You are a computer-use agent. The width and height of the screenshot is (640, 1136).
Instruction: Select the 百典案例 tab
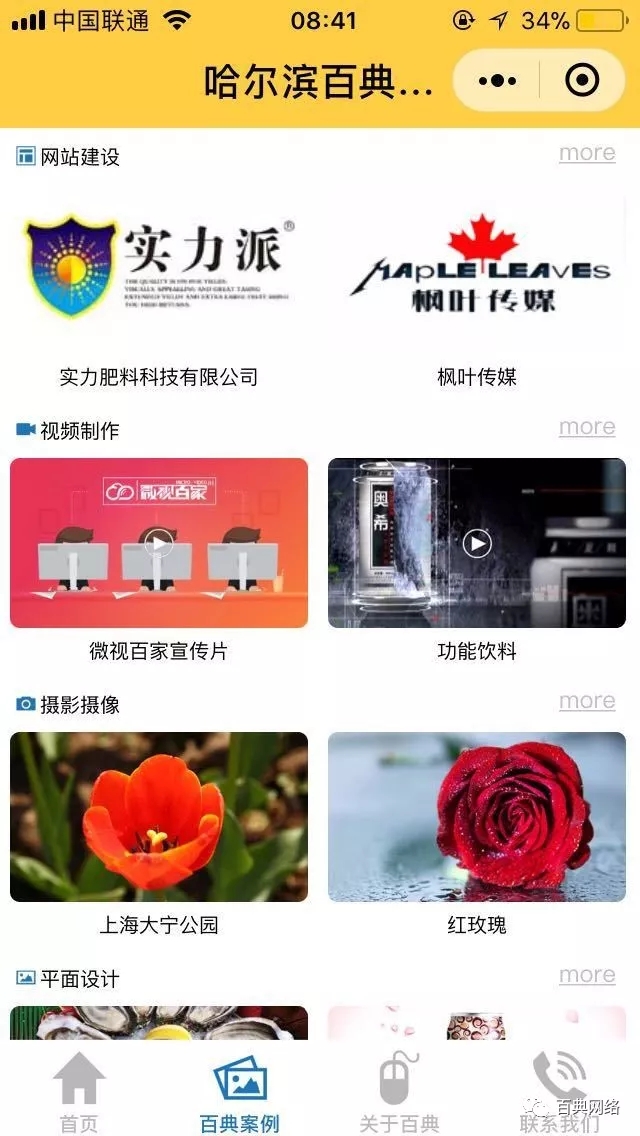pos(240,1092)
